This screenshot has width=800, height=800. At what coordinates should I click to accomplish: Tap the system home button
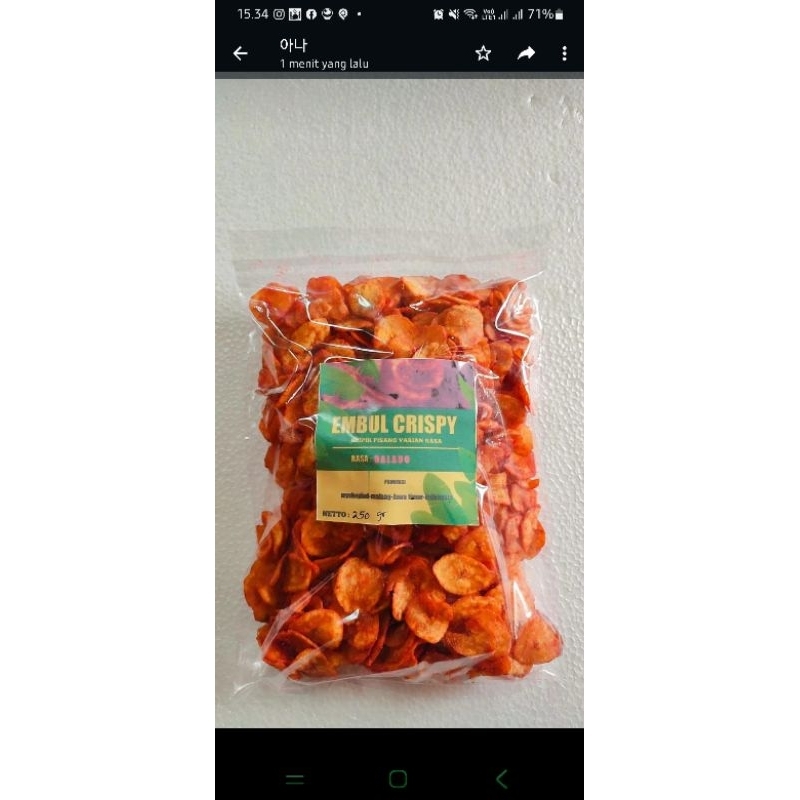tap(398, 779)
